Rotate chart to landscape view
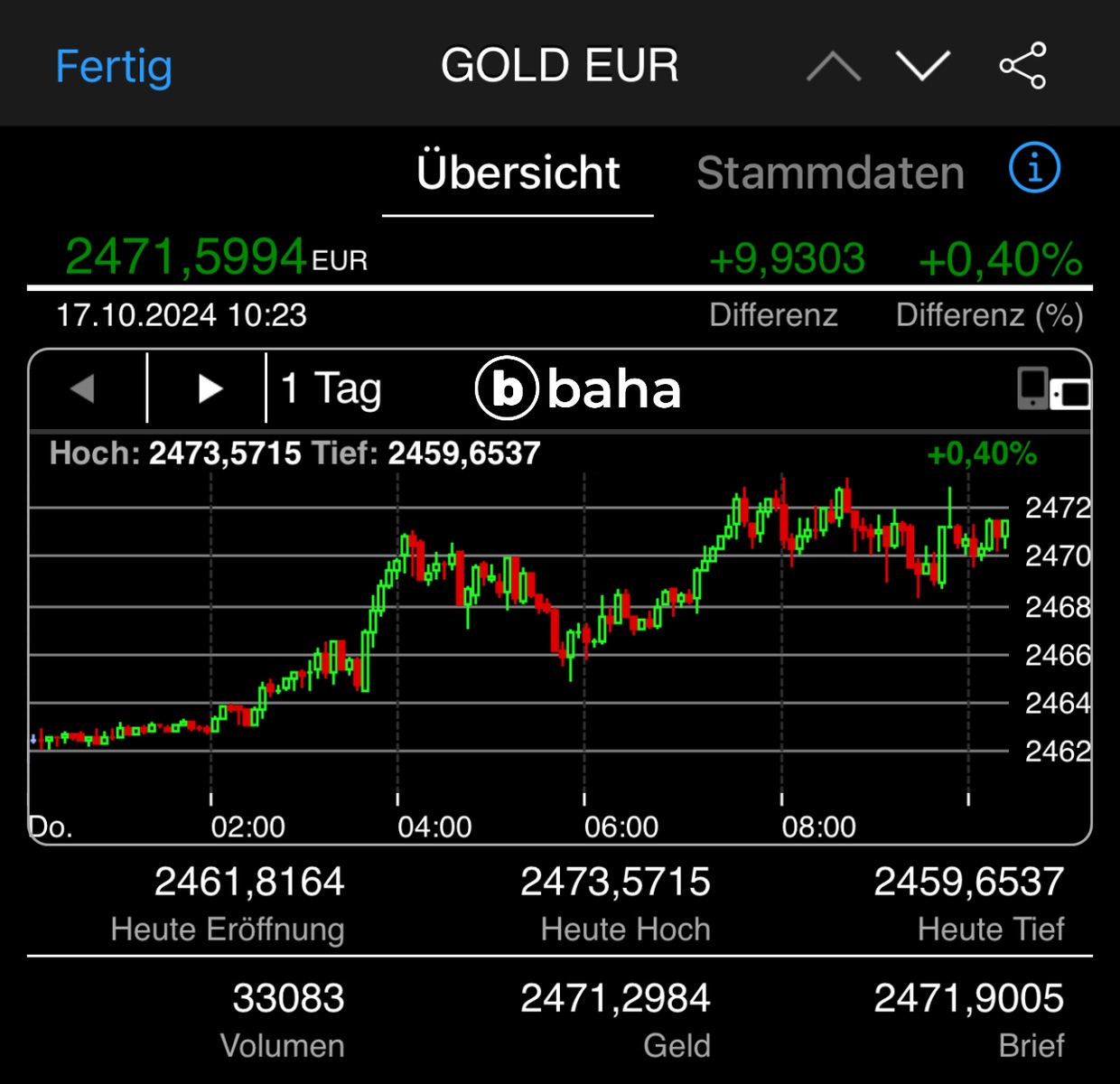The width and height of the screenshot is (1120, 1084). 1052,389
